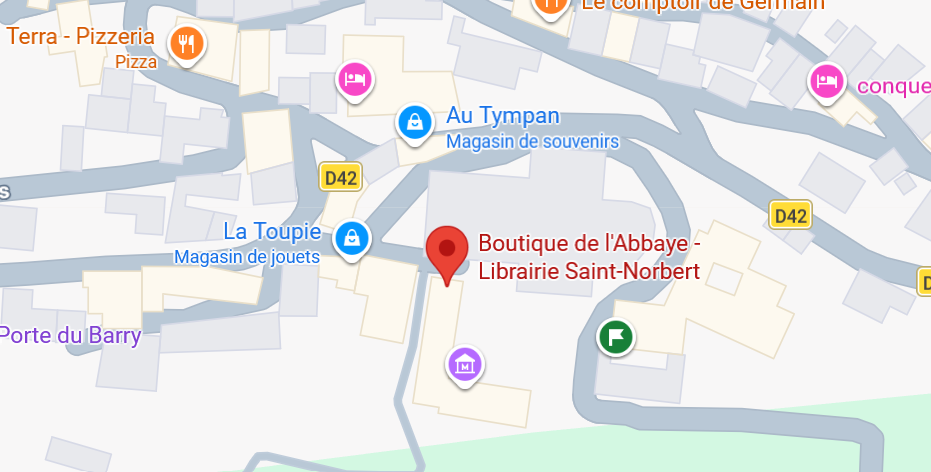The width and height of the screenshot is (931, 472).
Task: Select the red Boutique de l'Abbaye pin
Action: (447, 250)
